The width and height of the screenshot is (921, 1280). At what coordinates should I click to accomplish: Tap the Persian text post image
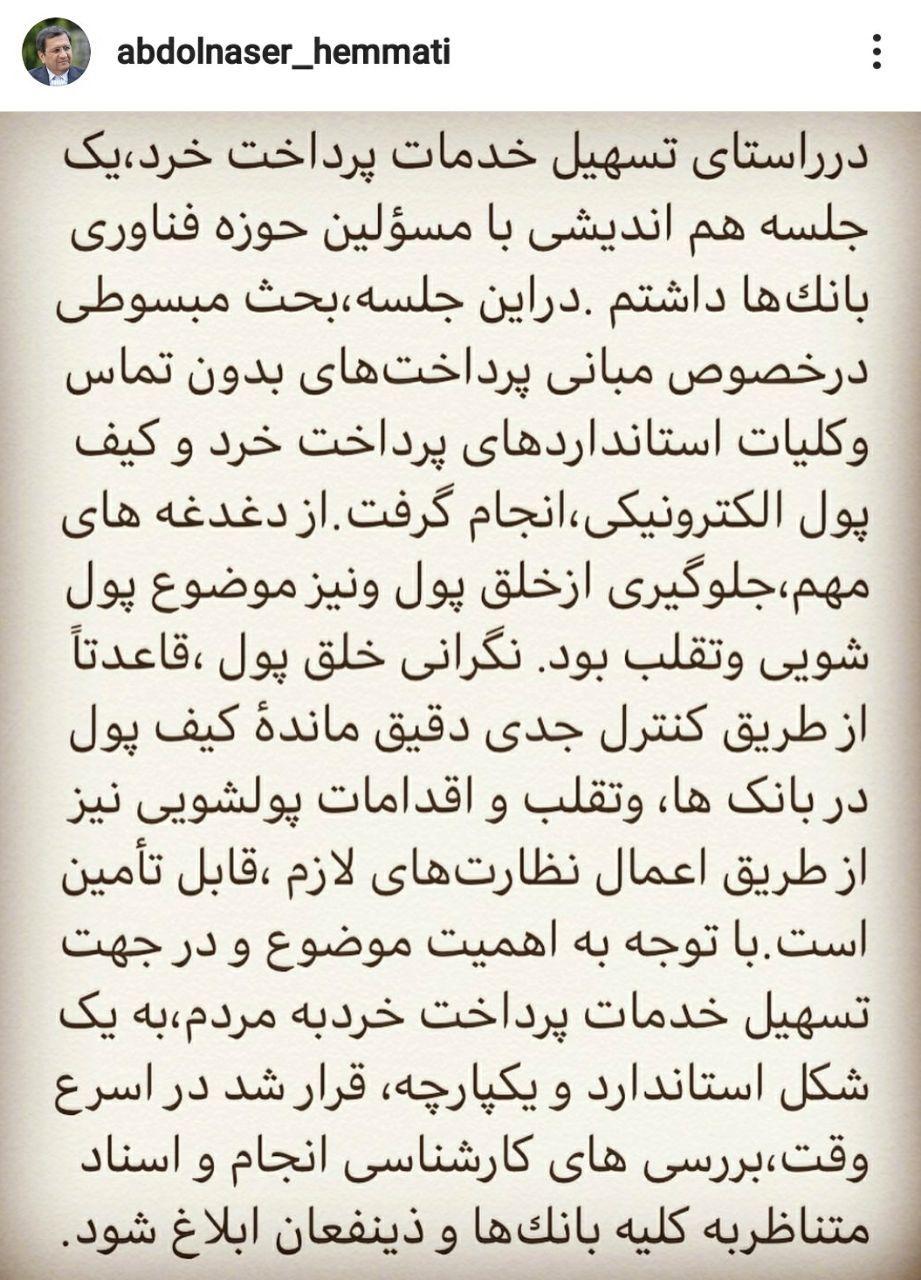(x=460, y=690)
